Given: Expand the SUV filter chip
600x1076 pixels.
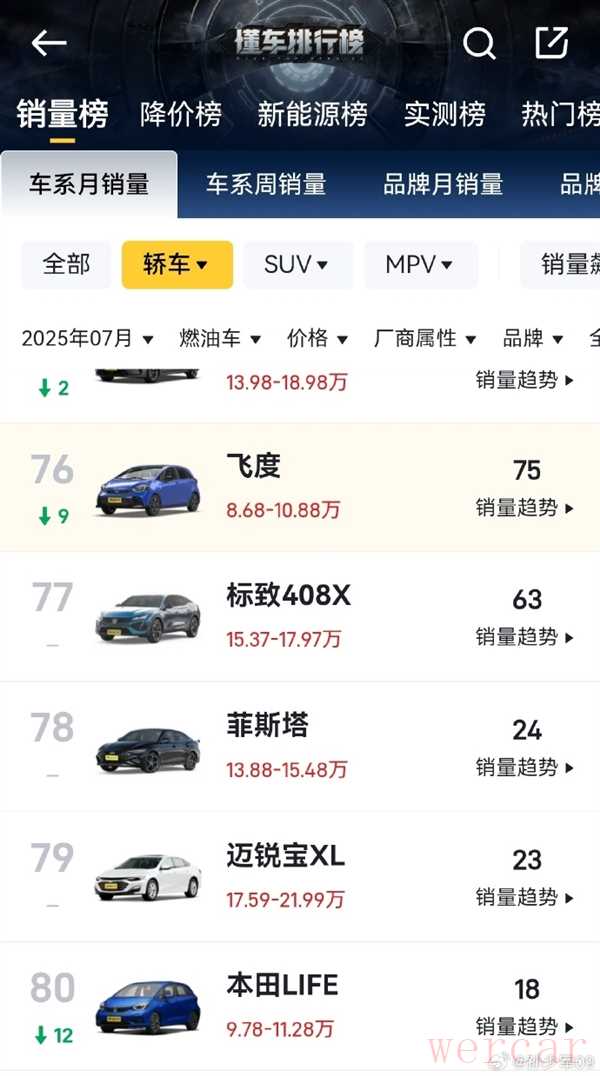Looking at the screenshot, I should click(x=297, y=265).
